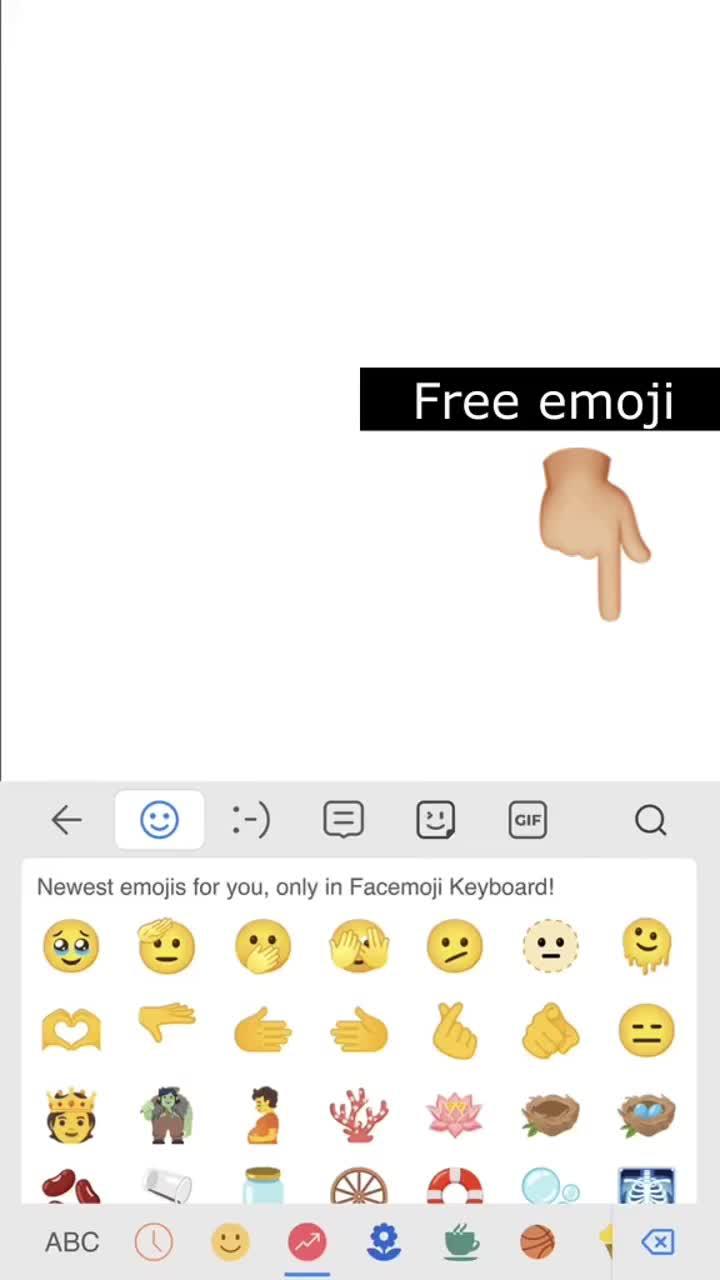Select the melting face emoji
Image resolution: width=720 pixels, height=1280 pixels.
pyautogui.click(x=646, y=946)
